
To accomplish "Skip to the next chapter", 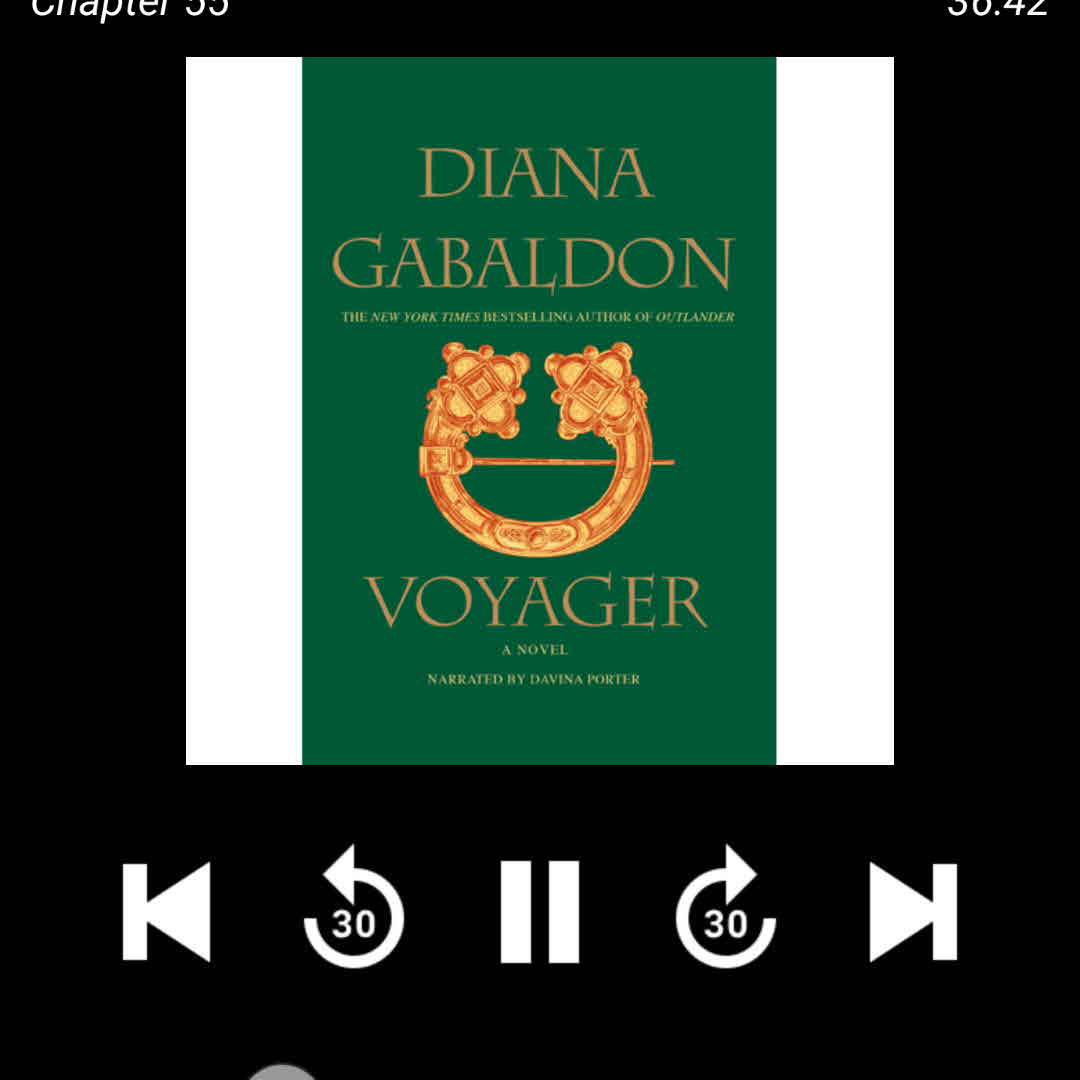I will click(x=913, y=911).
